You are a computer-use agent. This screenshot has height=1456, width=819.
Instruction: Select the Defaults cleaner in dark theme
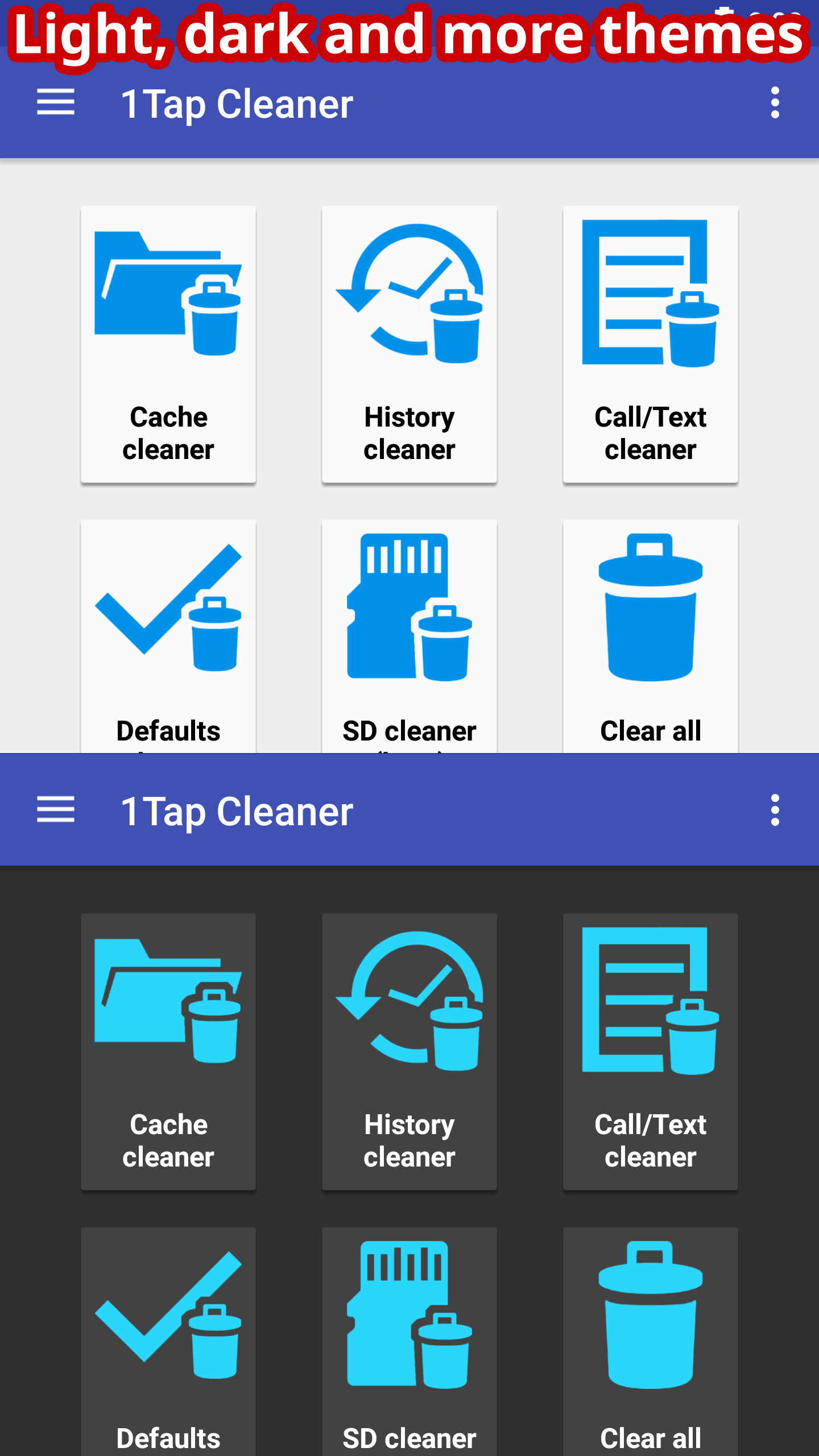click(x=168, y=1337)
